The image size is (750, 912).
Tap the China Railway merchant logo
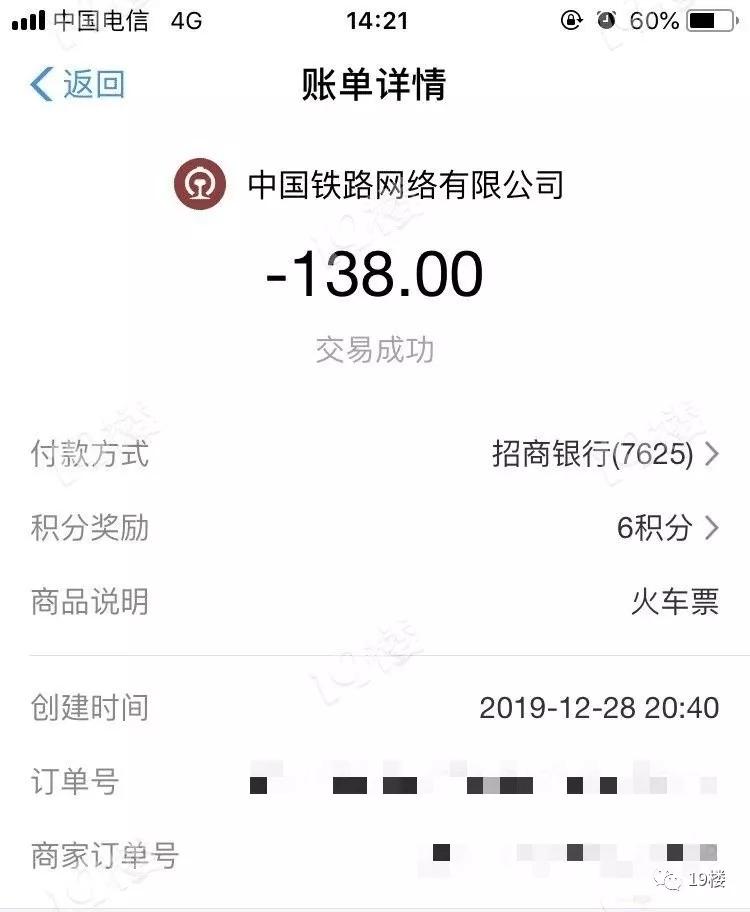click(201, 184)
